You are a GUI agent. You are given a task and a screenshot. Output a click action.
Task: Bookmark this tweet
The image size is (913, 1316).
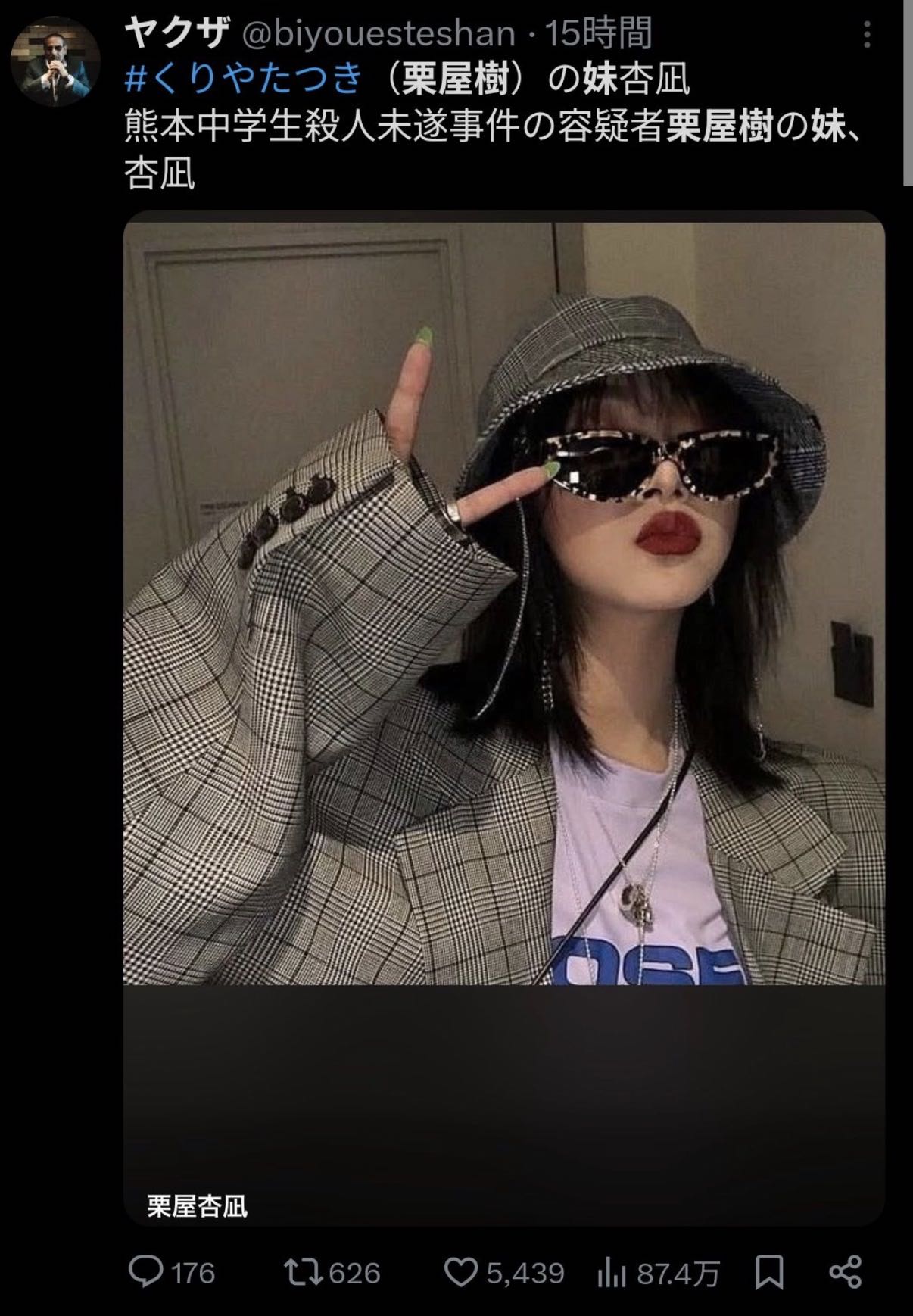coord(769,1272)
